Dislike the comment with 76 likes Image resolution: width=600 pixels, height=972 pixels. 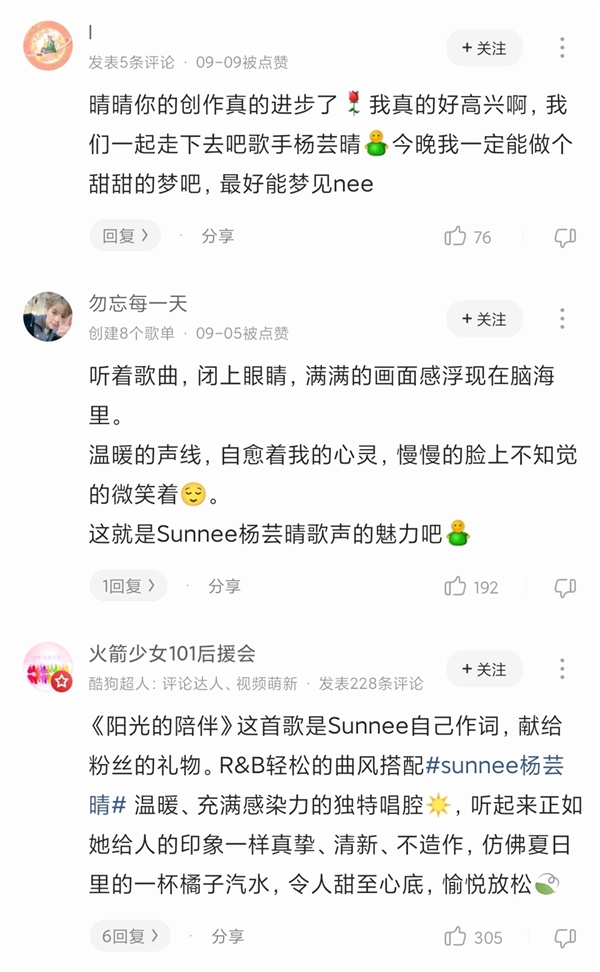(x=565, y=237)
